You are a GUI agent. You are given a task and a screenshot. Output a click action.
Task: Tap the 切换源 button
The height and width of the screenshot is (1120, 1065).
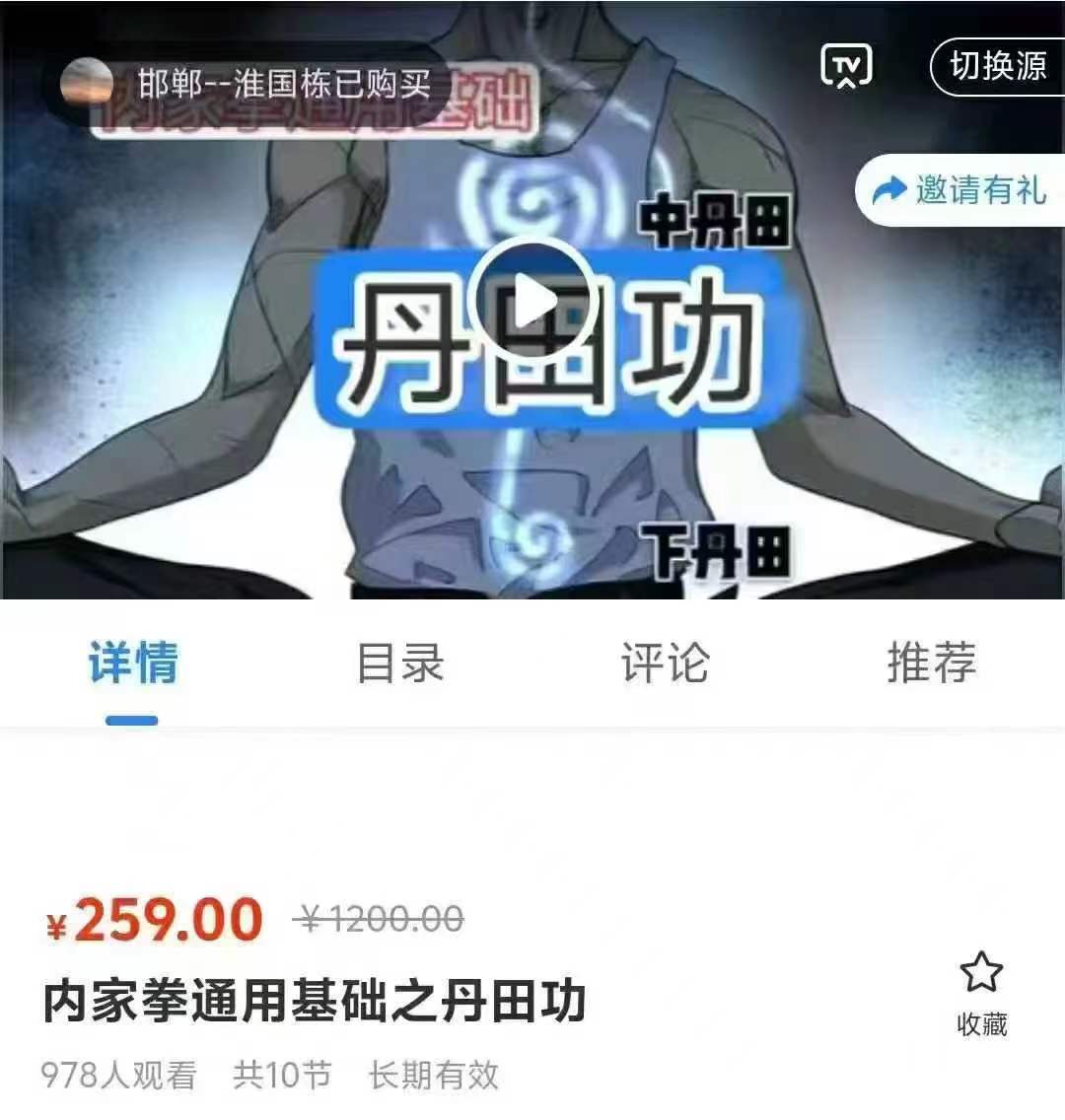[997, 67]
